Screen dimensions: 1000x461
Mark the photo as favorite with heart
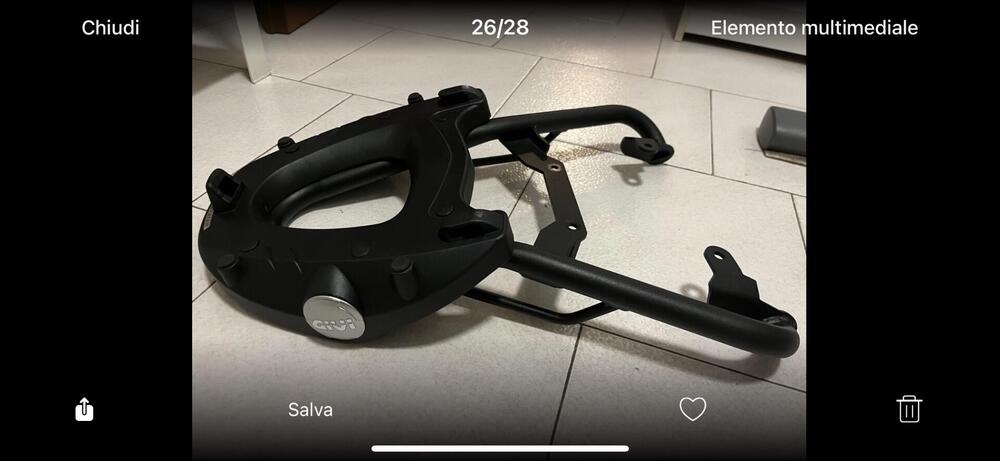(692, 409)
